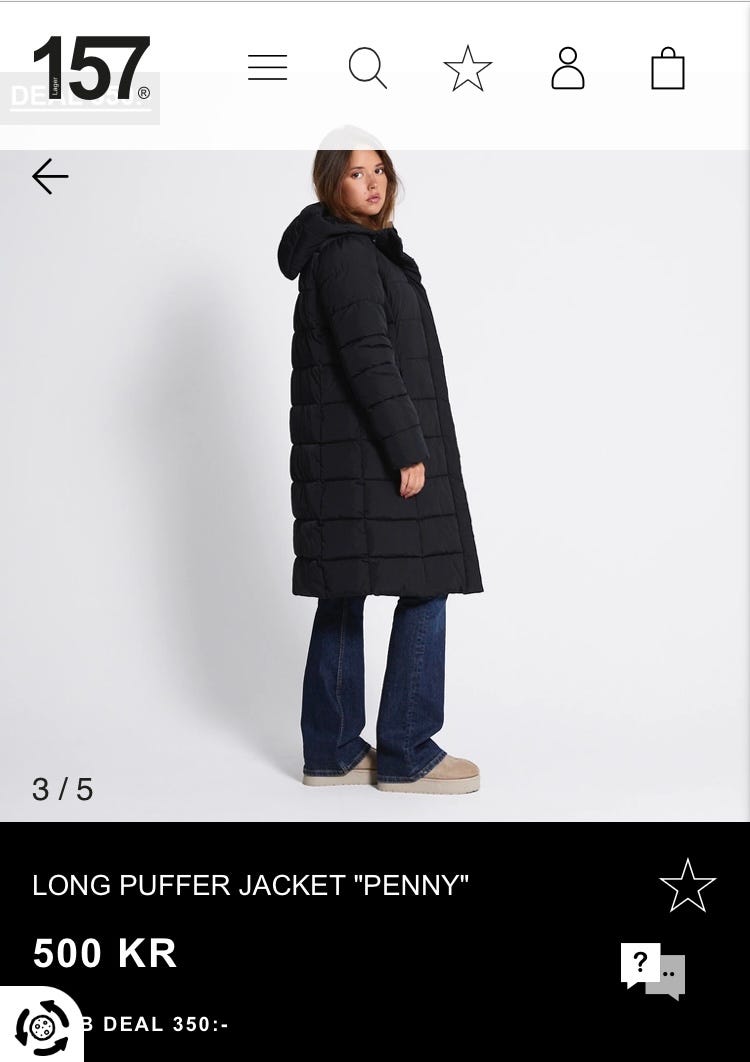Open the search tool
This screenshot has width=750, height=1062.
point(367,69)
